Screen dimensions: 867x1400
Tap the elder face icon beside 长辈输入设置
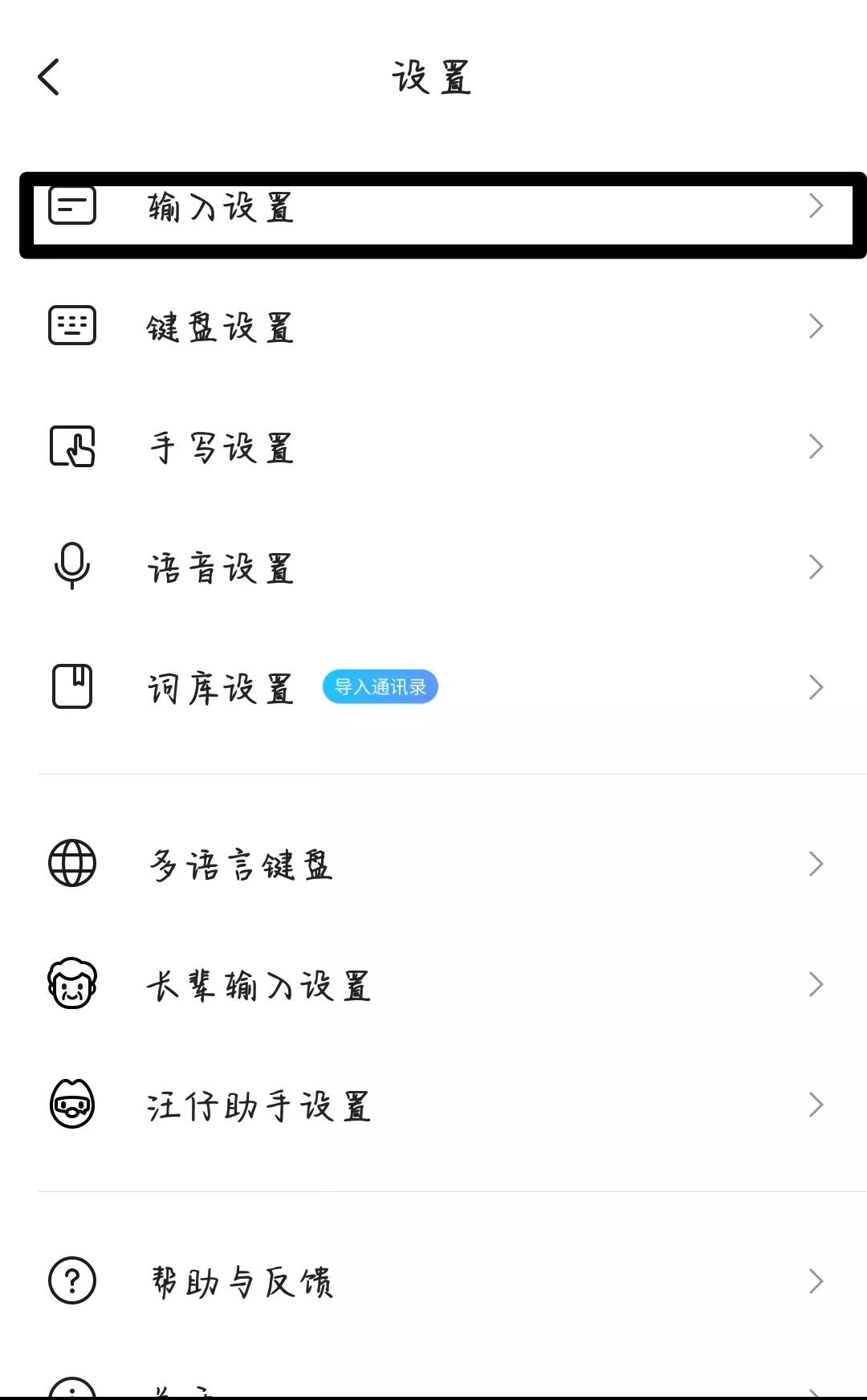(71, 985)
